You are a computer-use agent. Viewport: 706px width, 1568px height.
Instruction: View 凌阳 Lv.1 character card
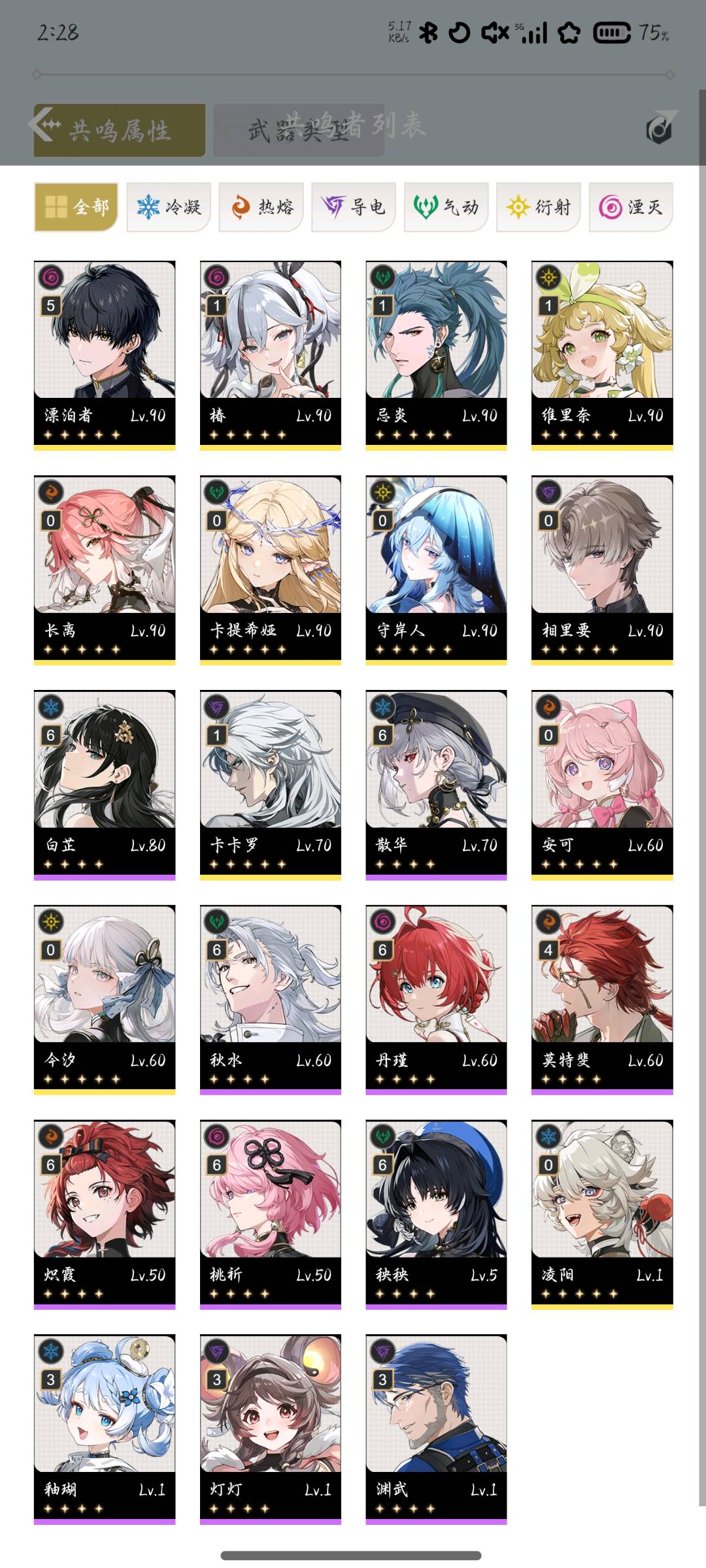point(602,1213)
